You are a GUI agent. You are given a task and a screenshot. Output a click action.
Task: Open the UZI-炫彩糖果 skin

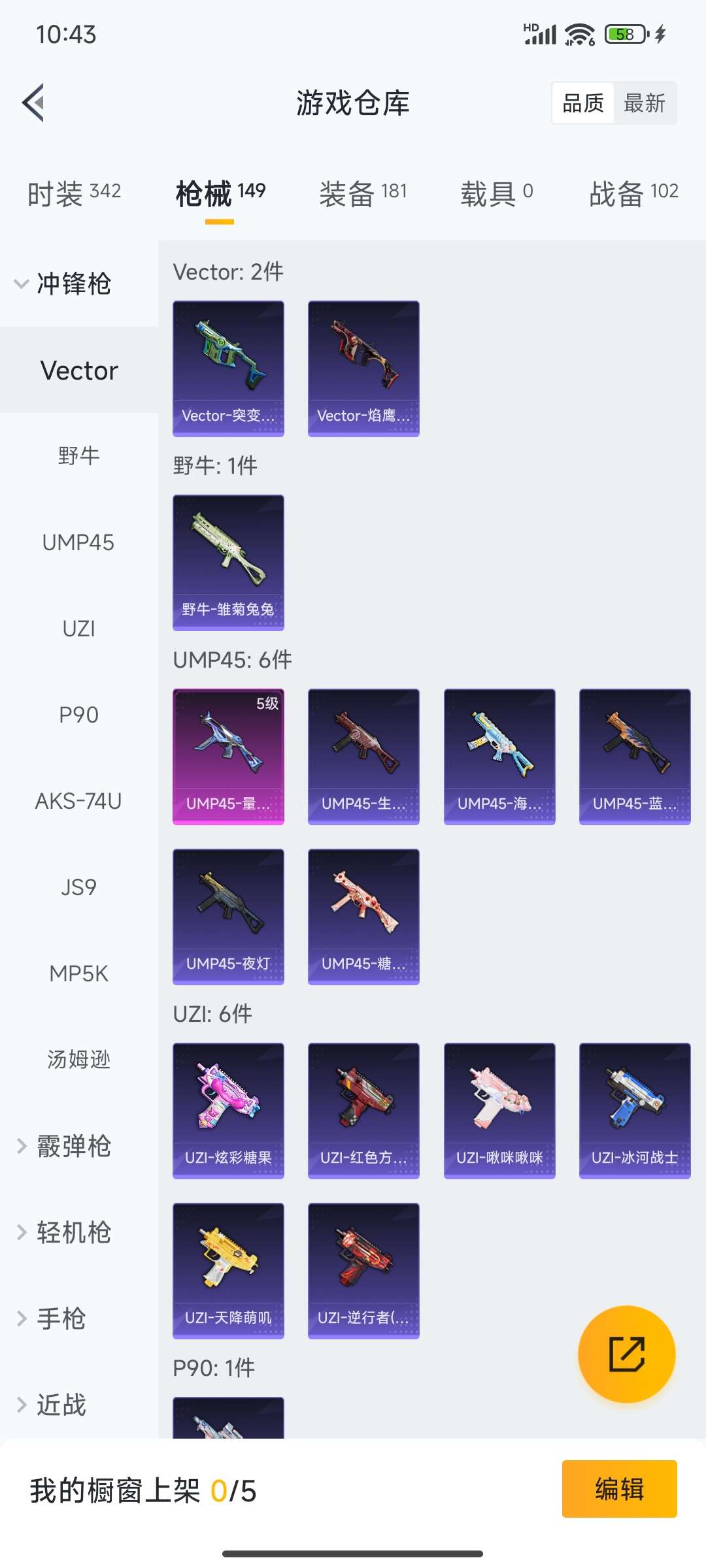coord(228,1111)
